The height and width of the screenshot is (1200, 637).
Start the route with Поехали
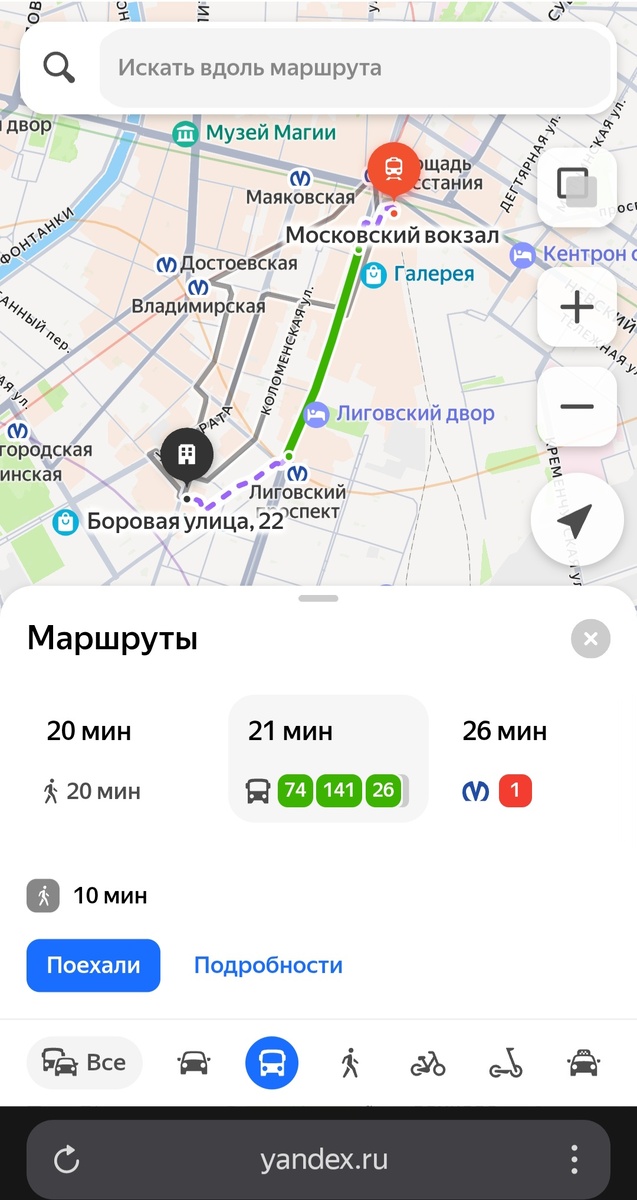pyautogui.click(x=93, y=965)
